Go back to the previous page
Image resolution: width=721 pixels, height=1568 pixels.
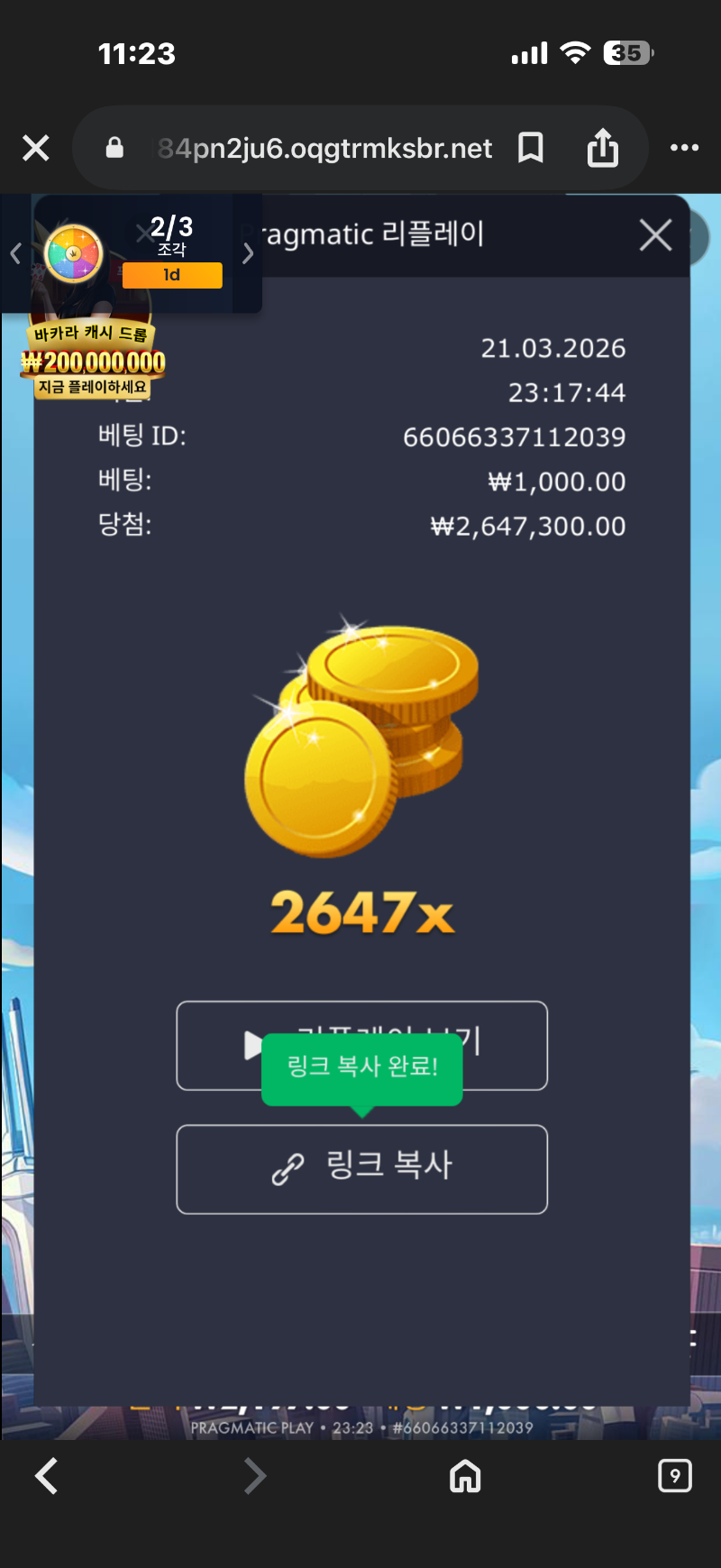tap(47, 1476)
